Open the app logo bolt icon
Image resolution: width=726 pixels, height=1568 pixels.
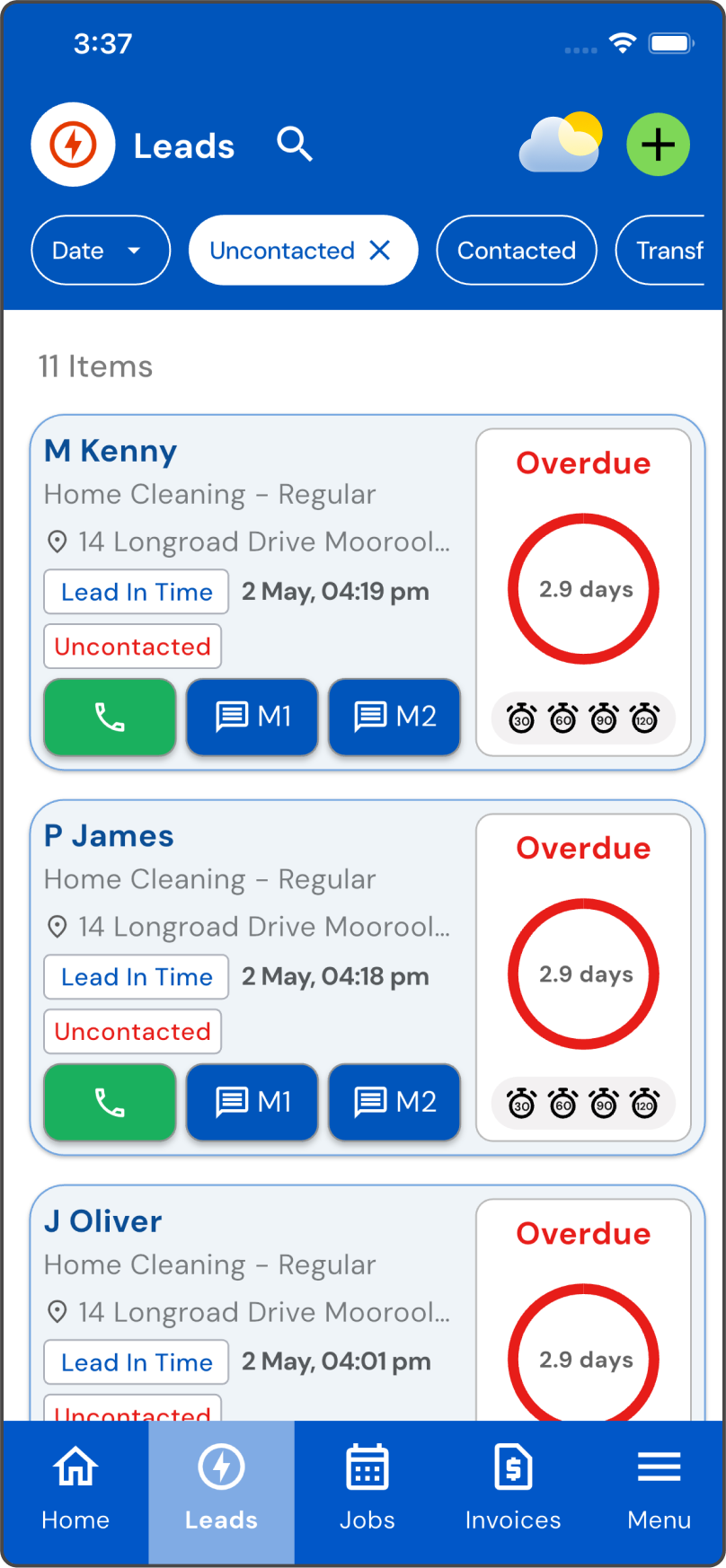pyautogui.click(x=74, y=145)
